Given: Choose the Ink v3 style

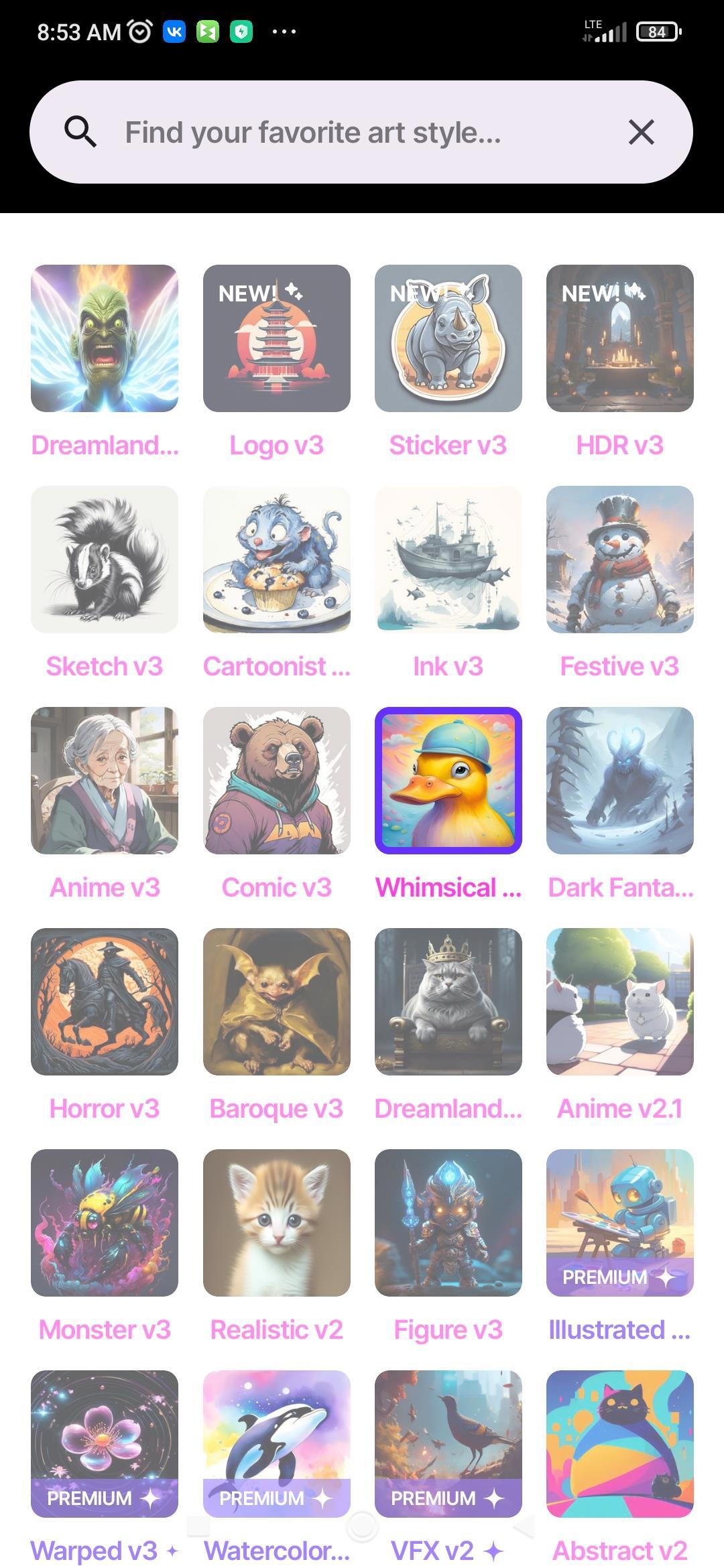Looking at the screenshot, I should (x=448, y=560).
